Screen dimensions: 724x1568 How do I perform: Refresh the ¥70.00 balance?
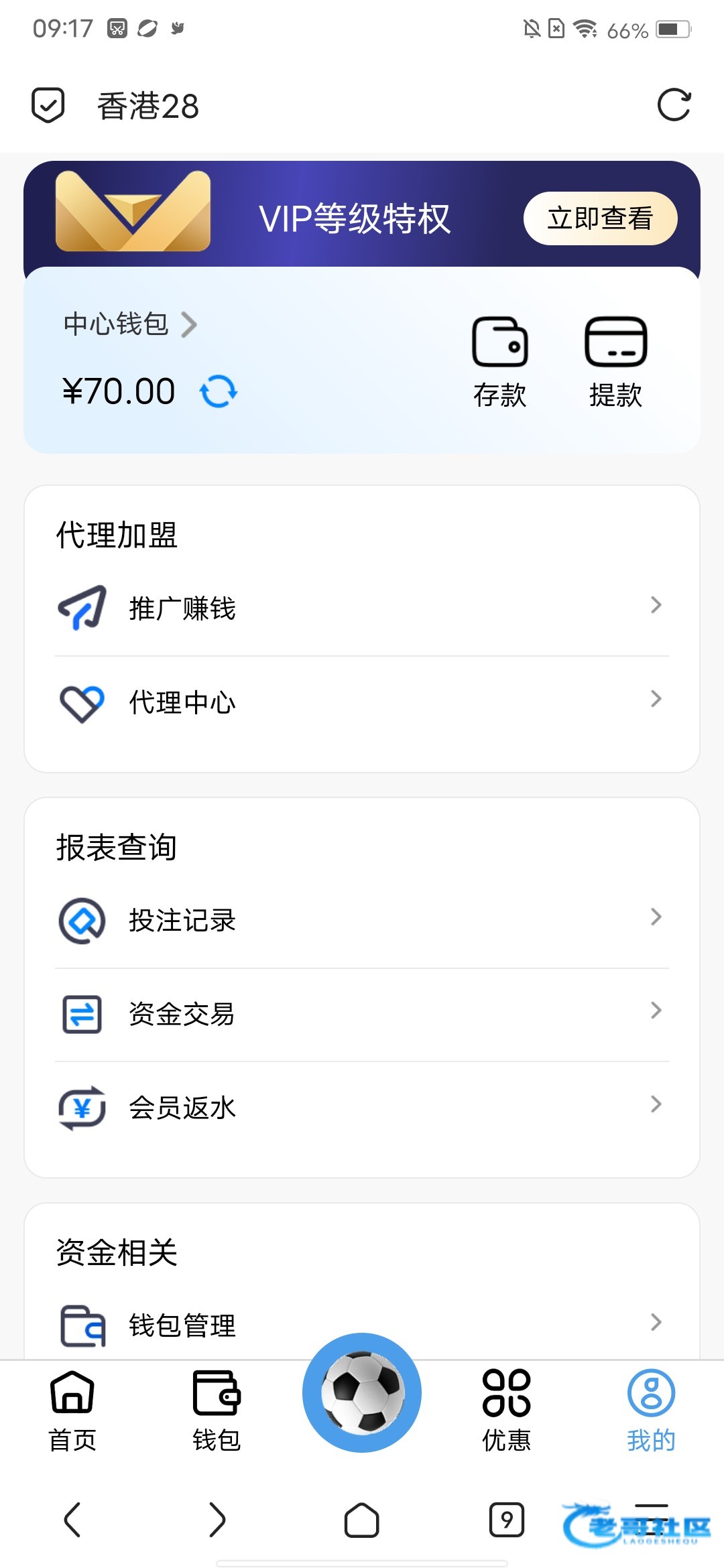(219, 391)
